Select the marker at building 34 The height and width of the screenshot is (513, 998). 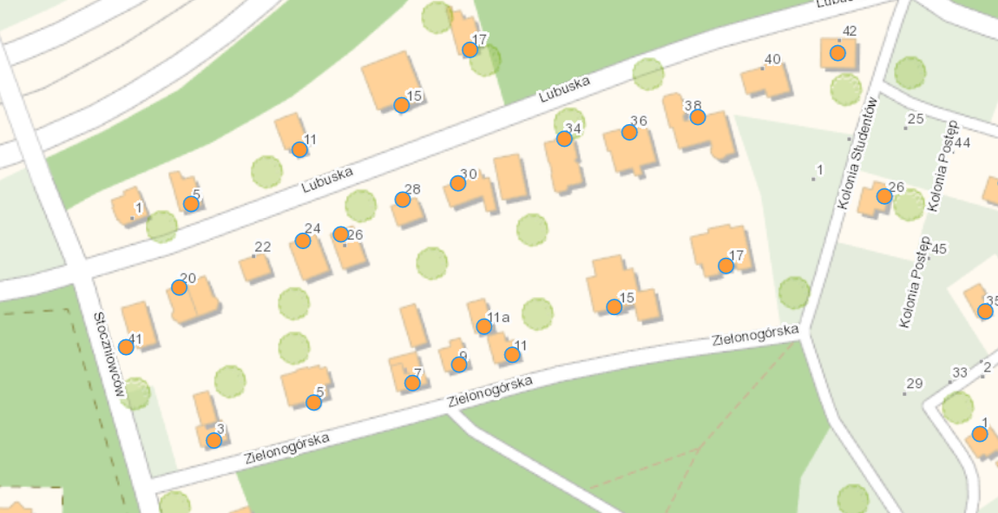tap(564, 139)
